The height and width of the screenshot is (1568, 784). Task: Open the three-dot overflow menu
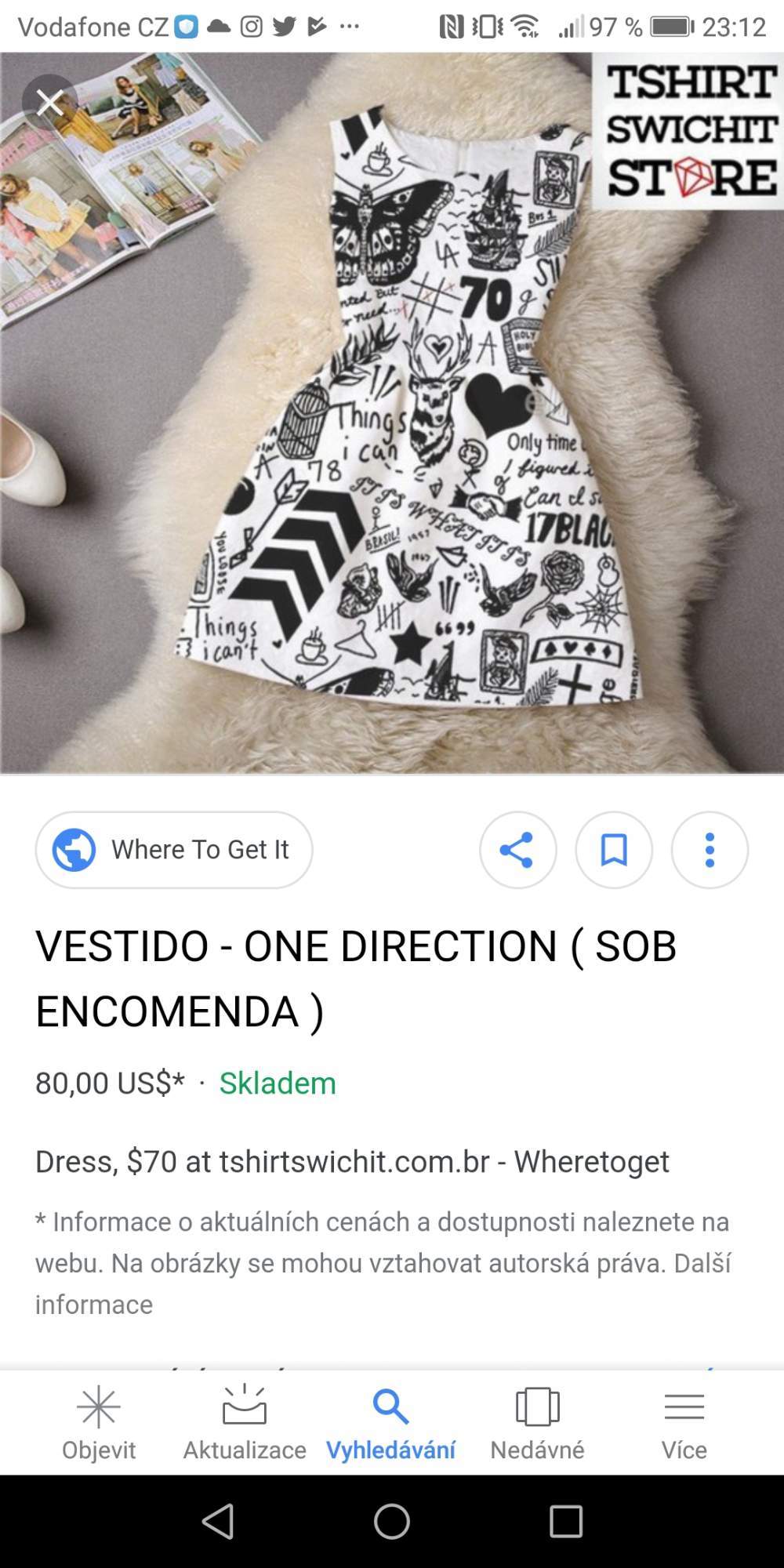pos(710,850)
